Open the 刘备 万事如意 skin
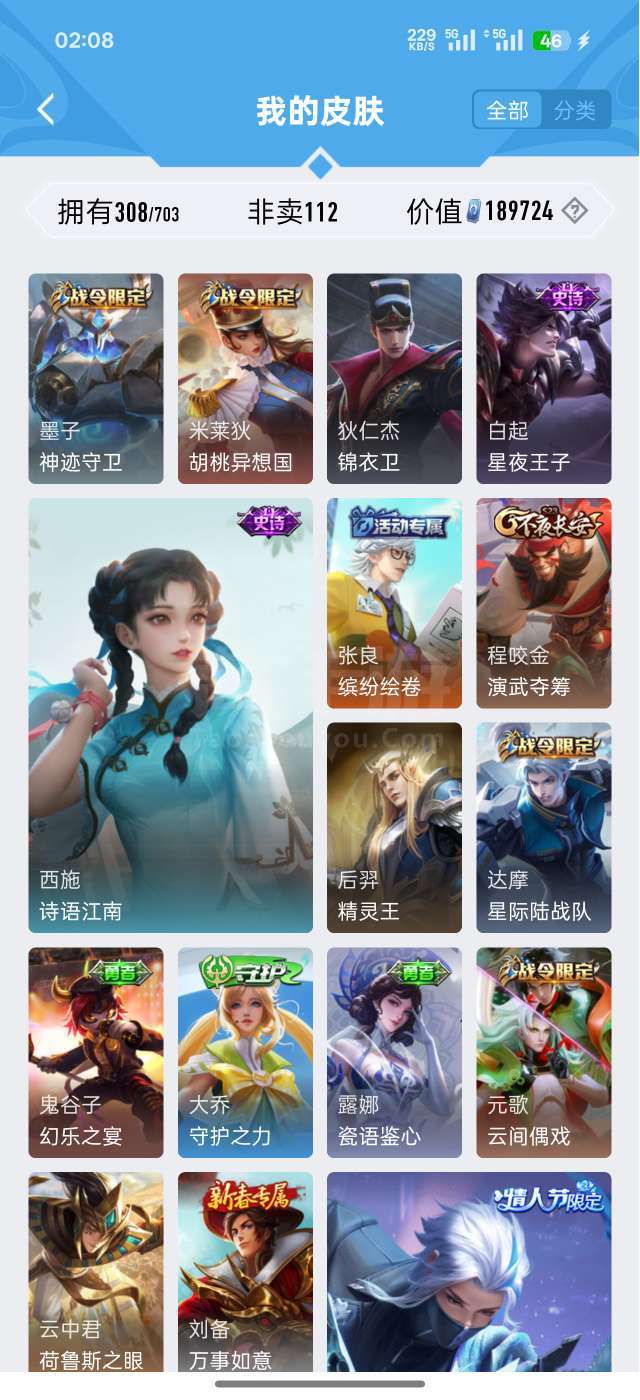 click(245, 1272)
